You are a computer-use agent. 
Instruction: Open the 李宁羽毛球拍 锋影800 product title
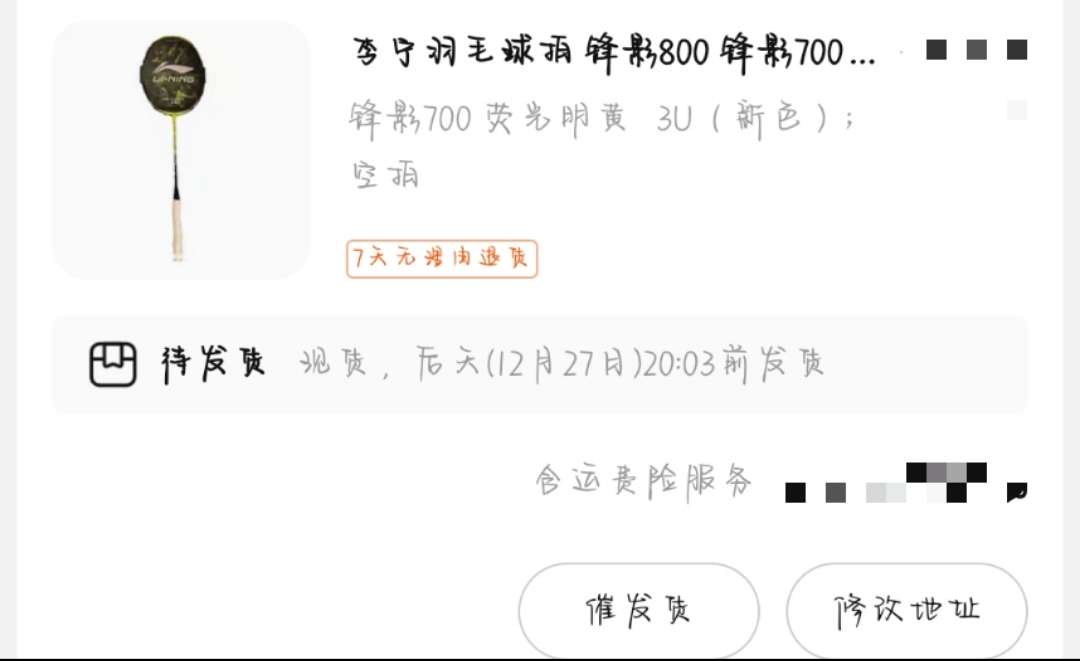tap(614, 52)
